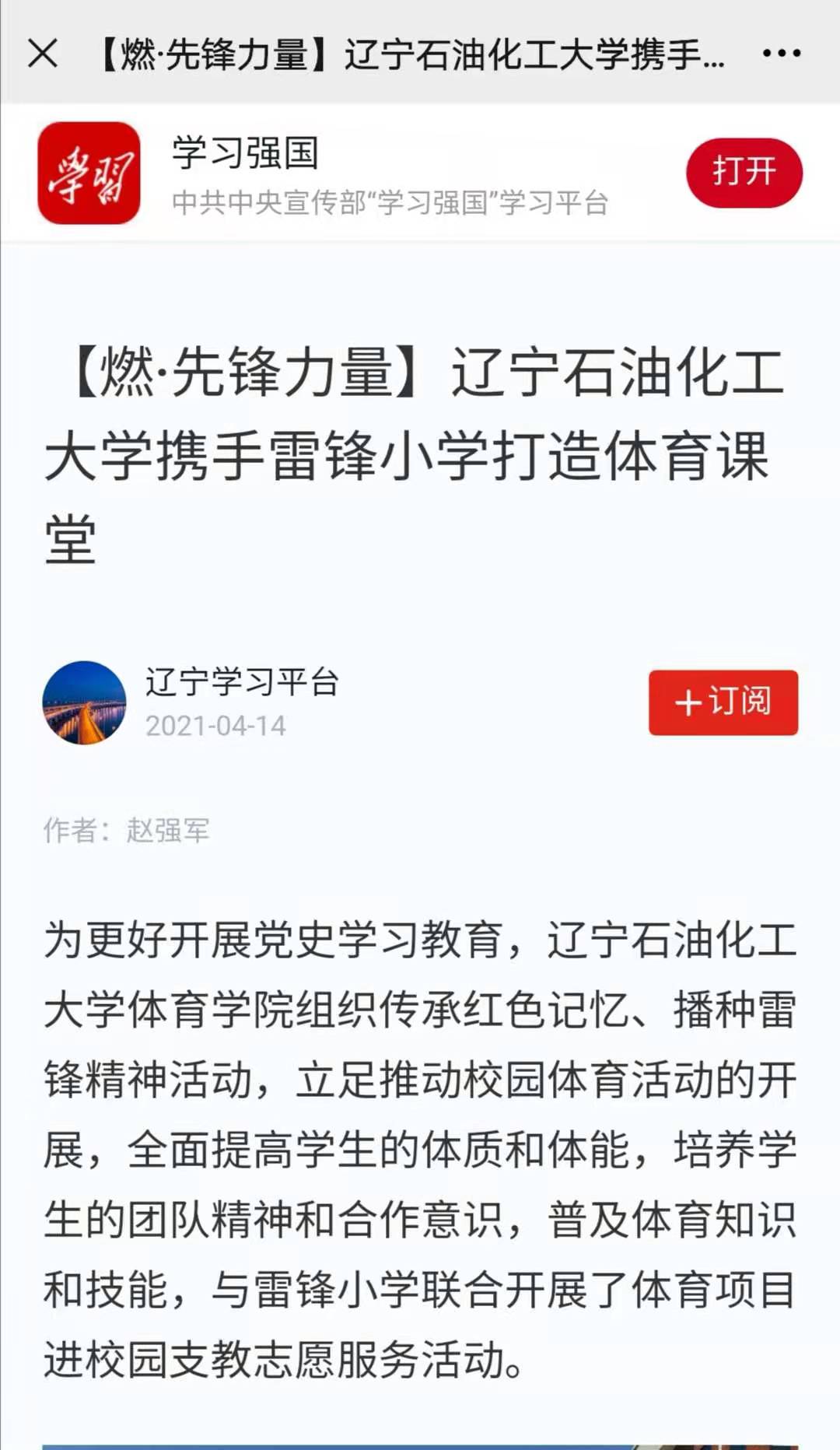This screenshot has width=840, height=1450.
Task: Open 辽宁学习平台 publisher avatar
Action: pyautogui.click(x=84, y=703)
